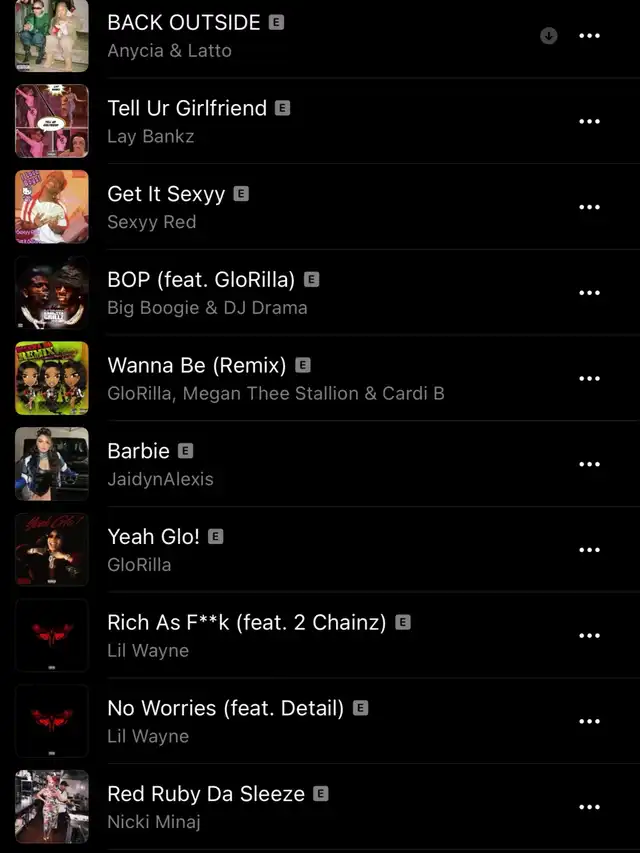Play Barbie by JaidynAlexis
The height and width of the screenshot is (853, 640).
tap(139, 451)
